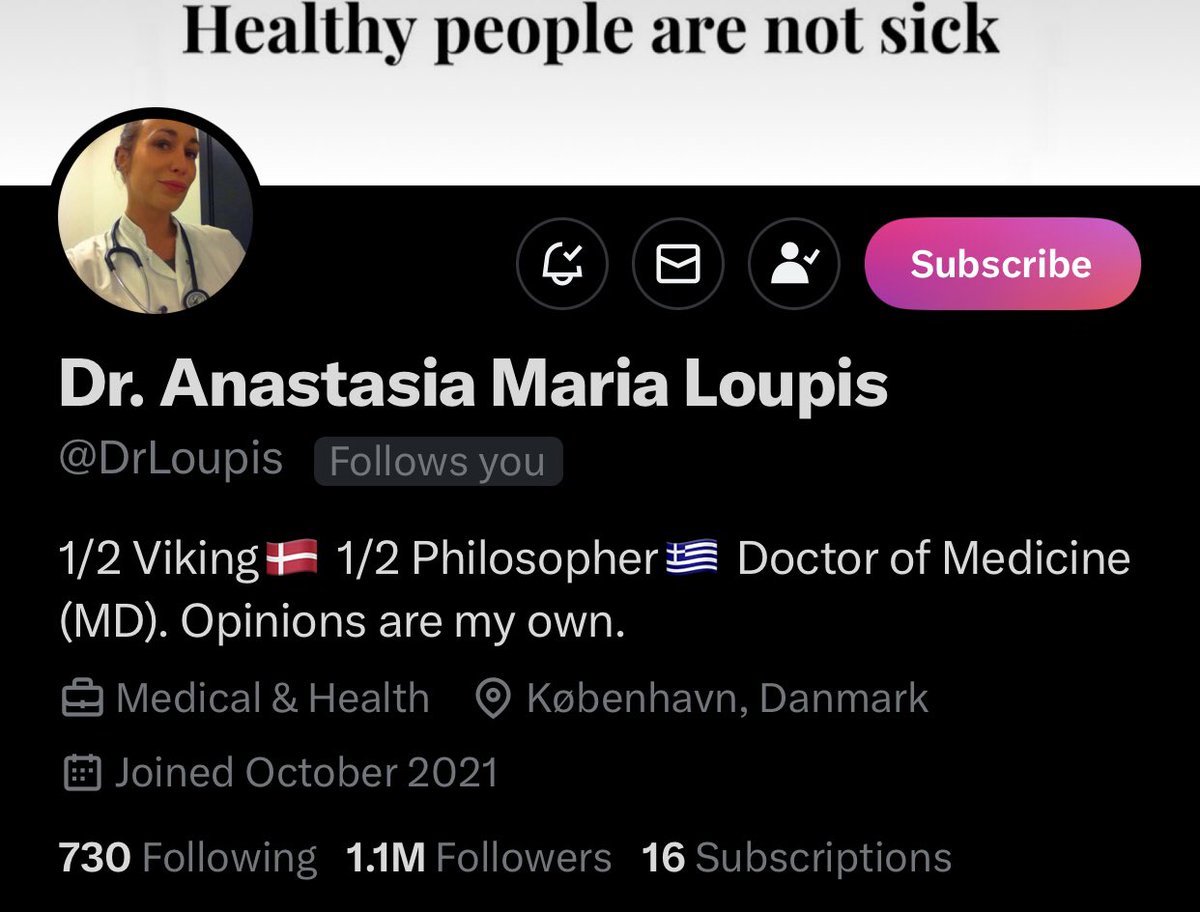
Task: Open the 730 Following list
Action: click(187, 858)
